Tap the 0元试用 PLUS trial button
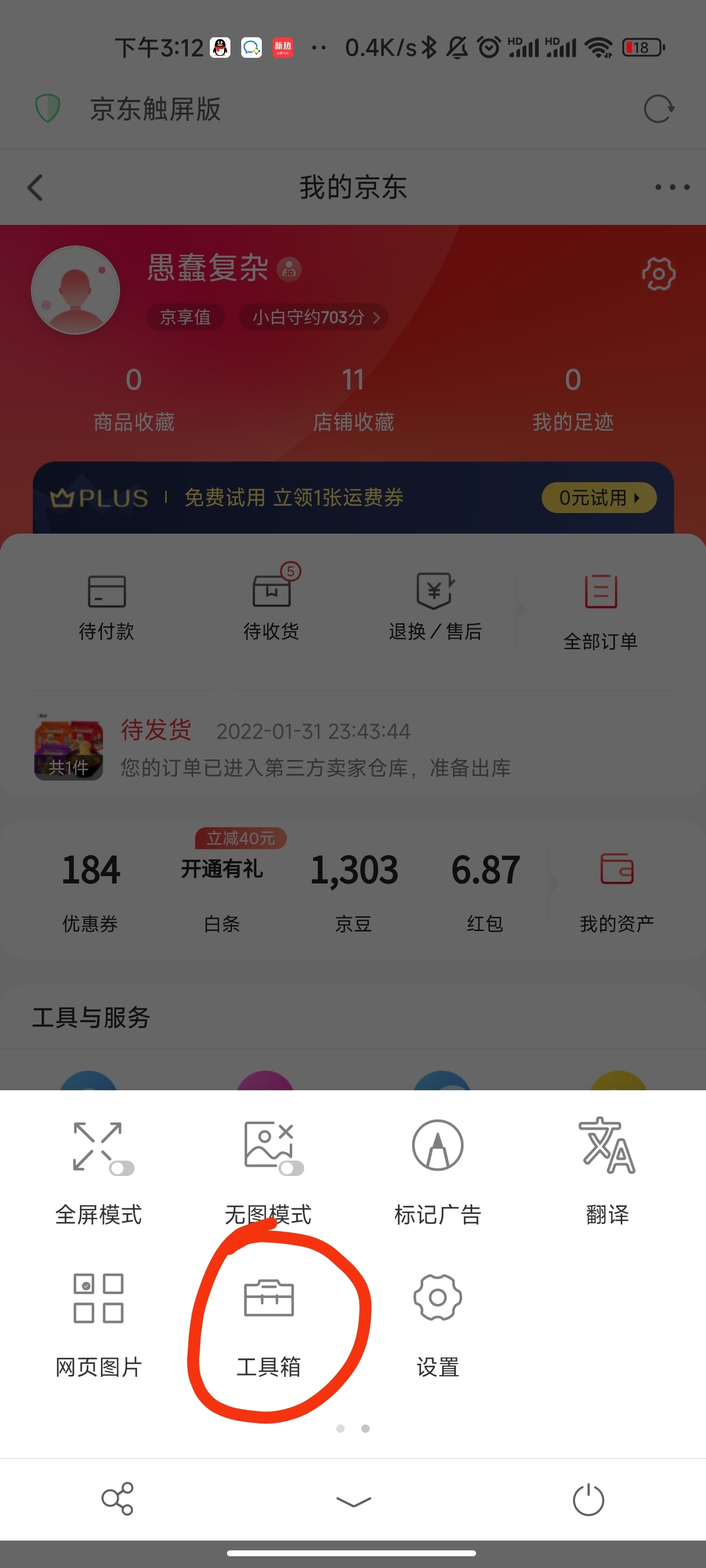The height and width of the screenshot is (1568, 706). tap(599, 498)
